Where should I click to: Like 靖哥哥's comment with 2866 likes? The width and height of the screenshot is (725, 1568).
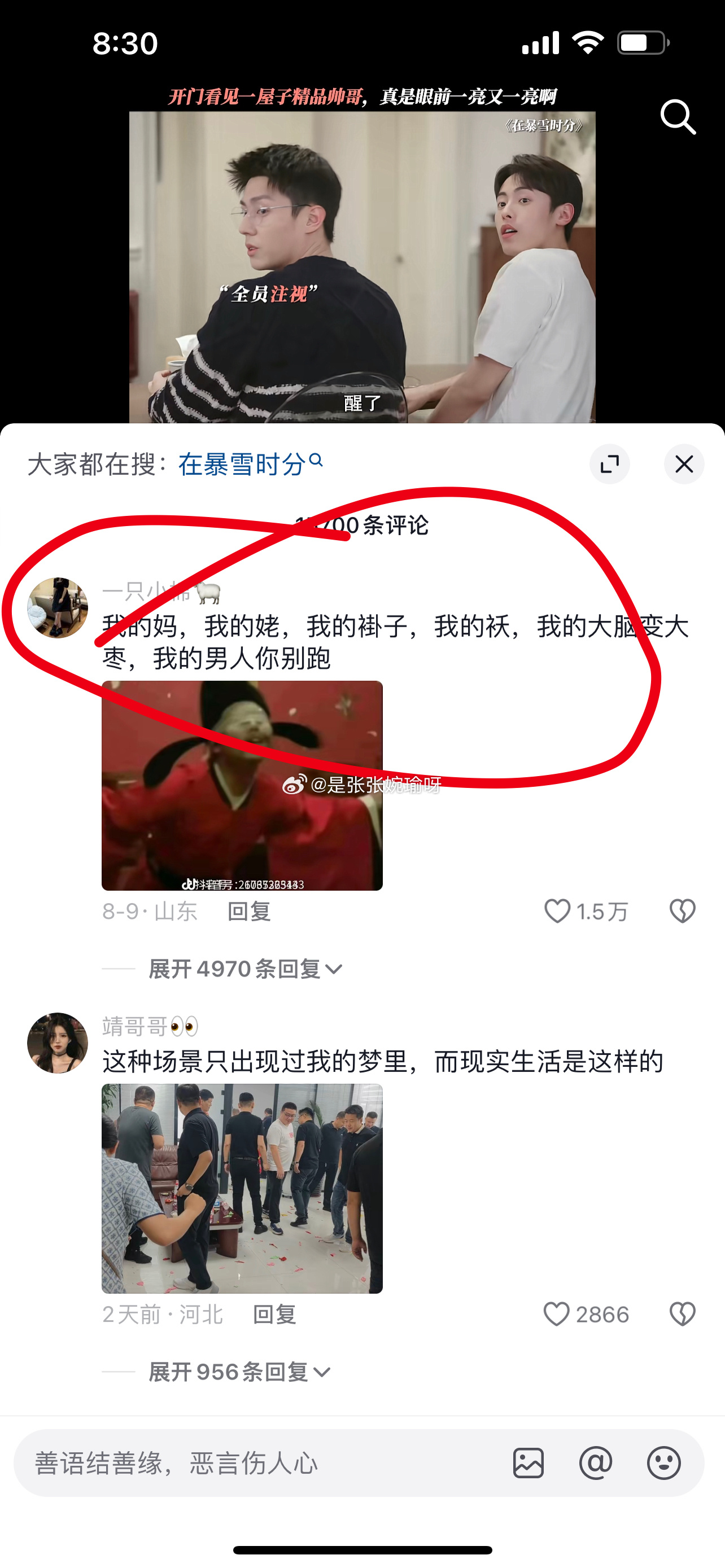pos(557,1314)
